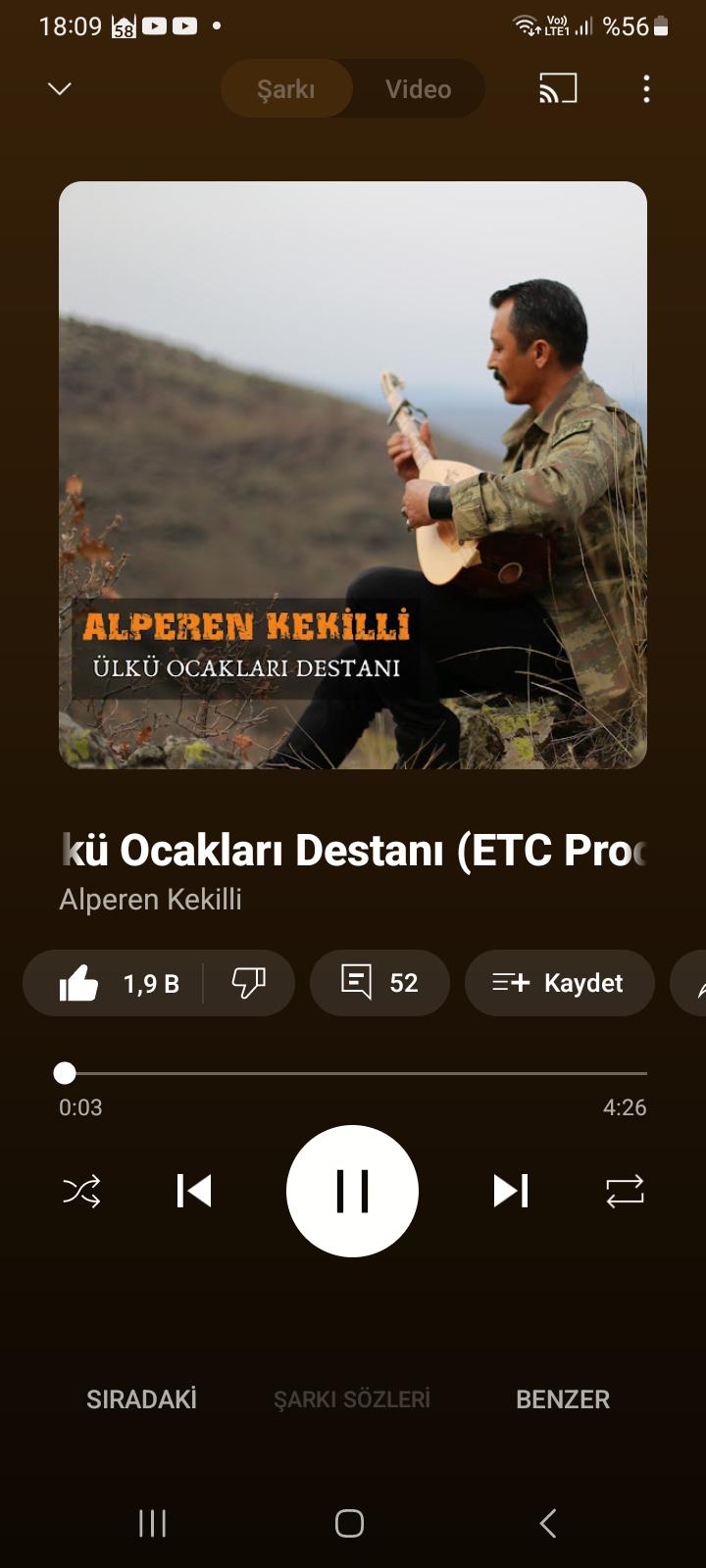This screenshot has height=1568, width=706.
Task: Switch to the Video mode
Action: coord(418,89)
